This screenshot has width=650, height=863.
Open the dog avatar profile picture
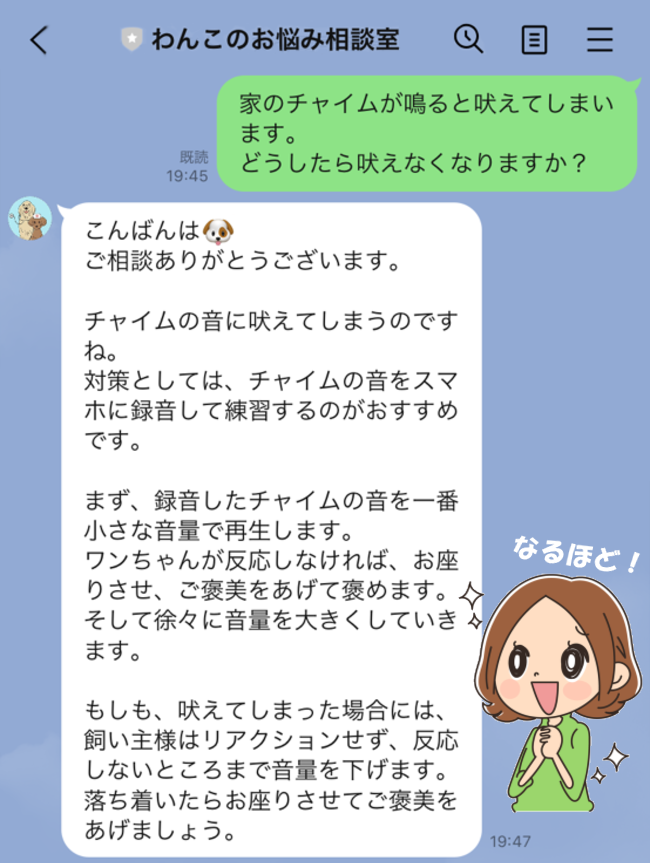[x=29, y=219]
